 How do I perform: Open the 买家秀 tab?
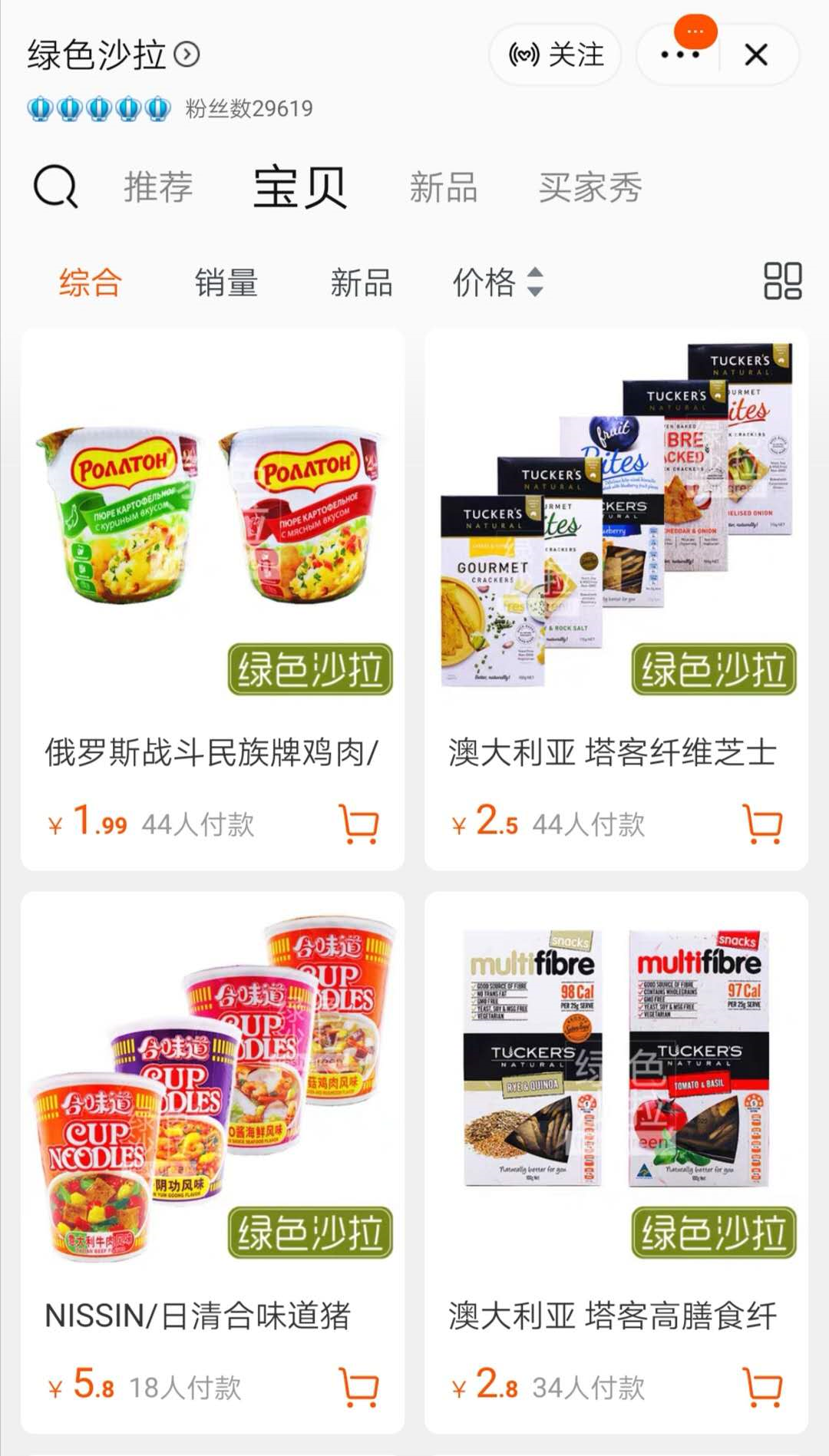click(590, 187)
